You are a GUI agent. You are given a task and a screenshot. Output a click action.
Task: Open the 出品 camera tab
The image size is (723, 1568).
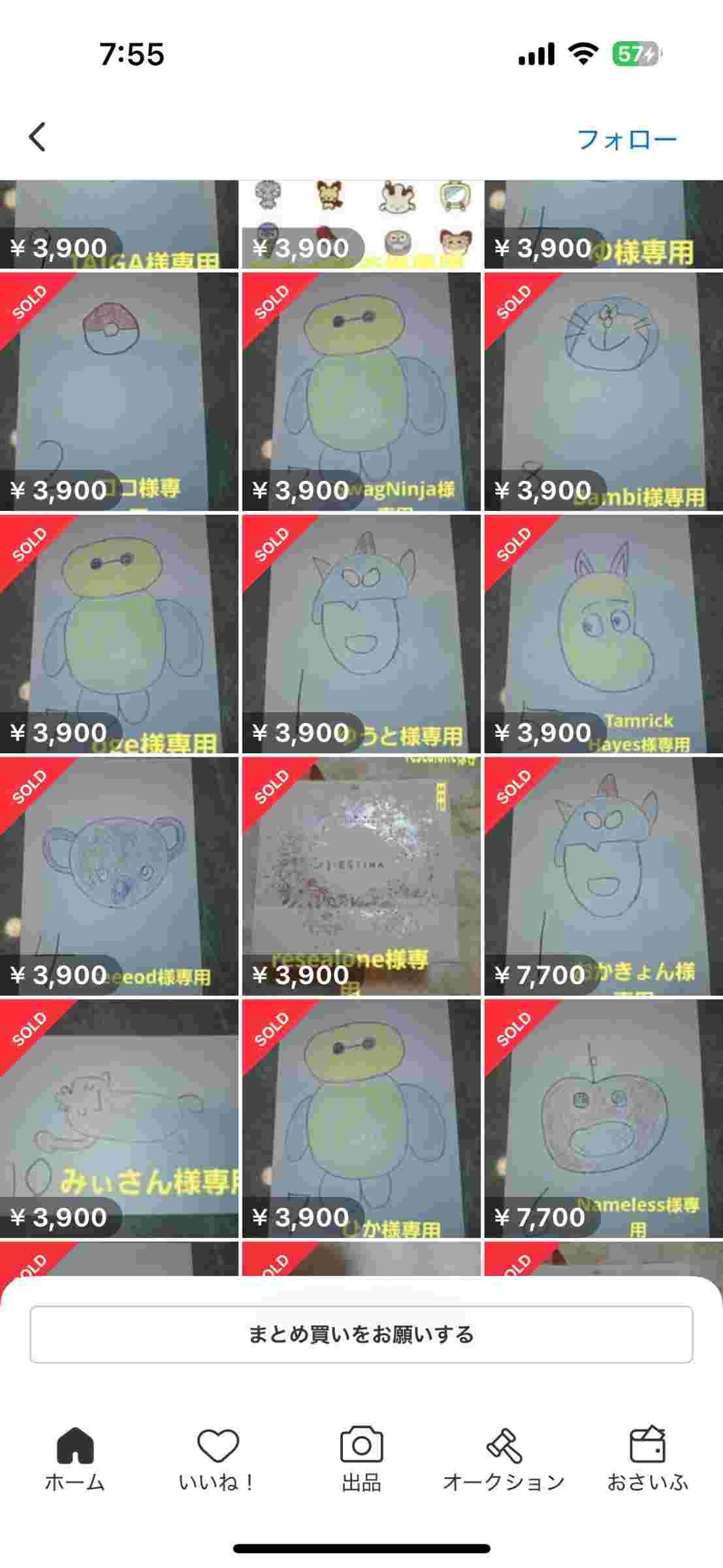[361, 1460]
